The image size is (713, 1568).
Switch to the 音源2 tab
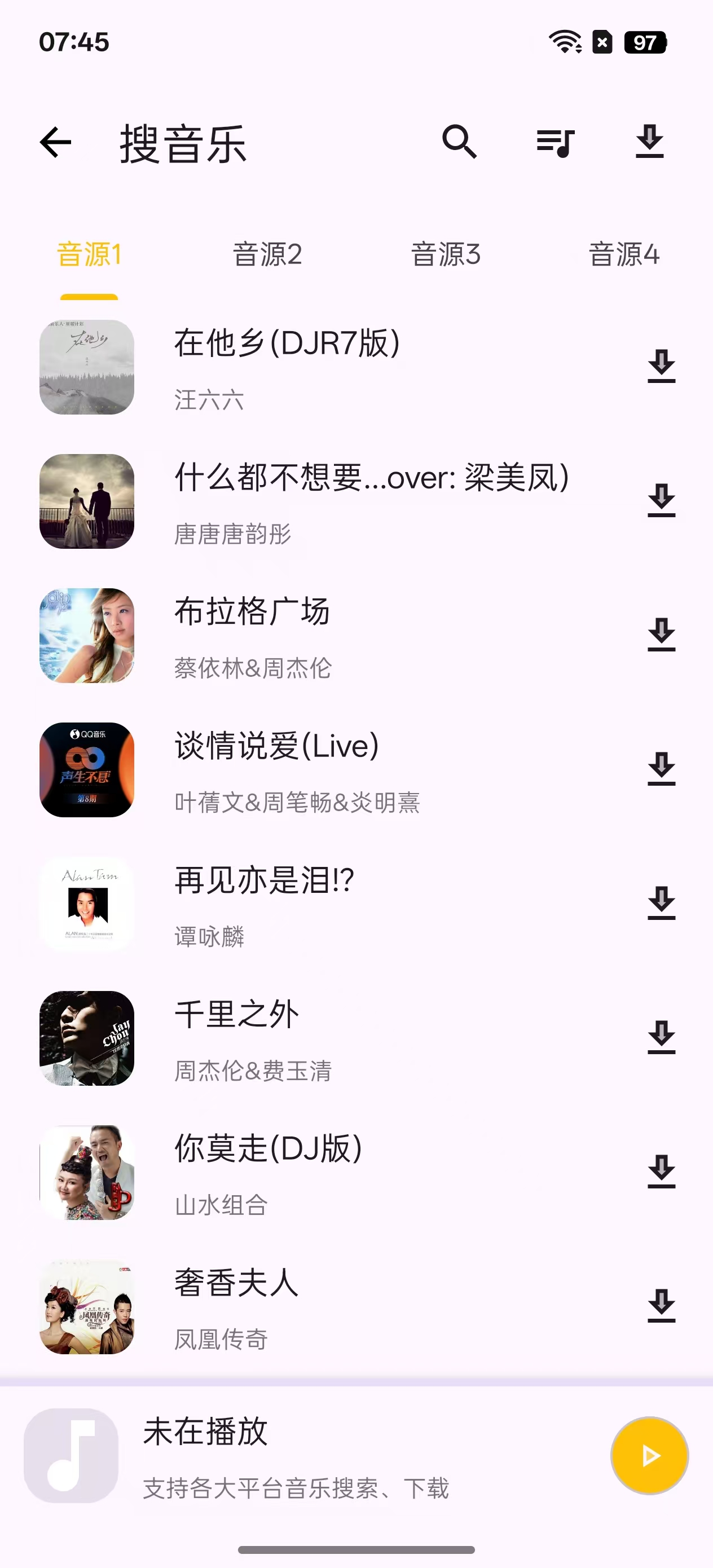tap(267, 254)
